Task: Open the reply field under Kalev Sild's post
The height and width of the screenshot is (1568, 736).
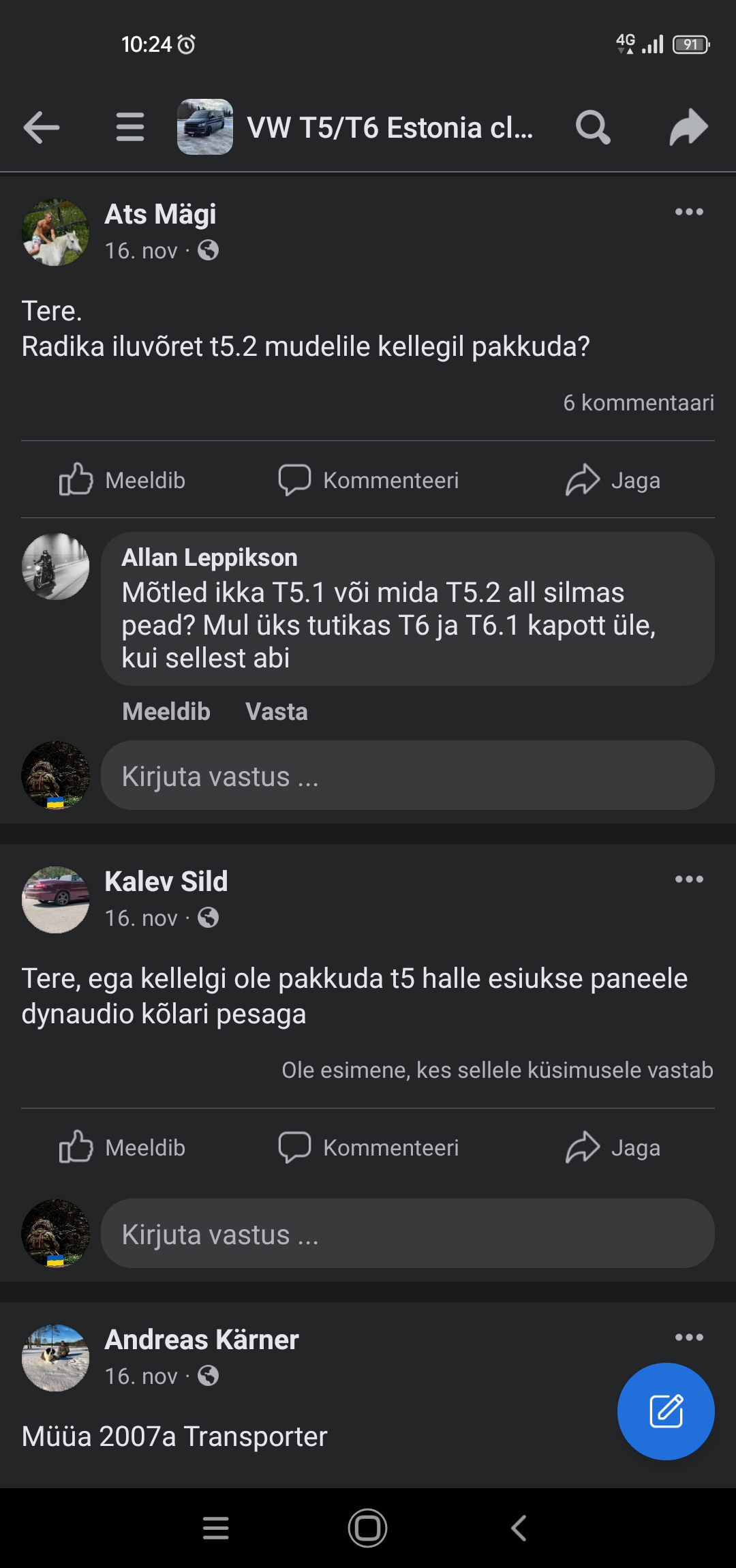Action: 408,1234
